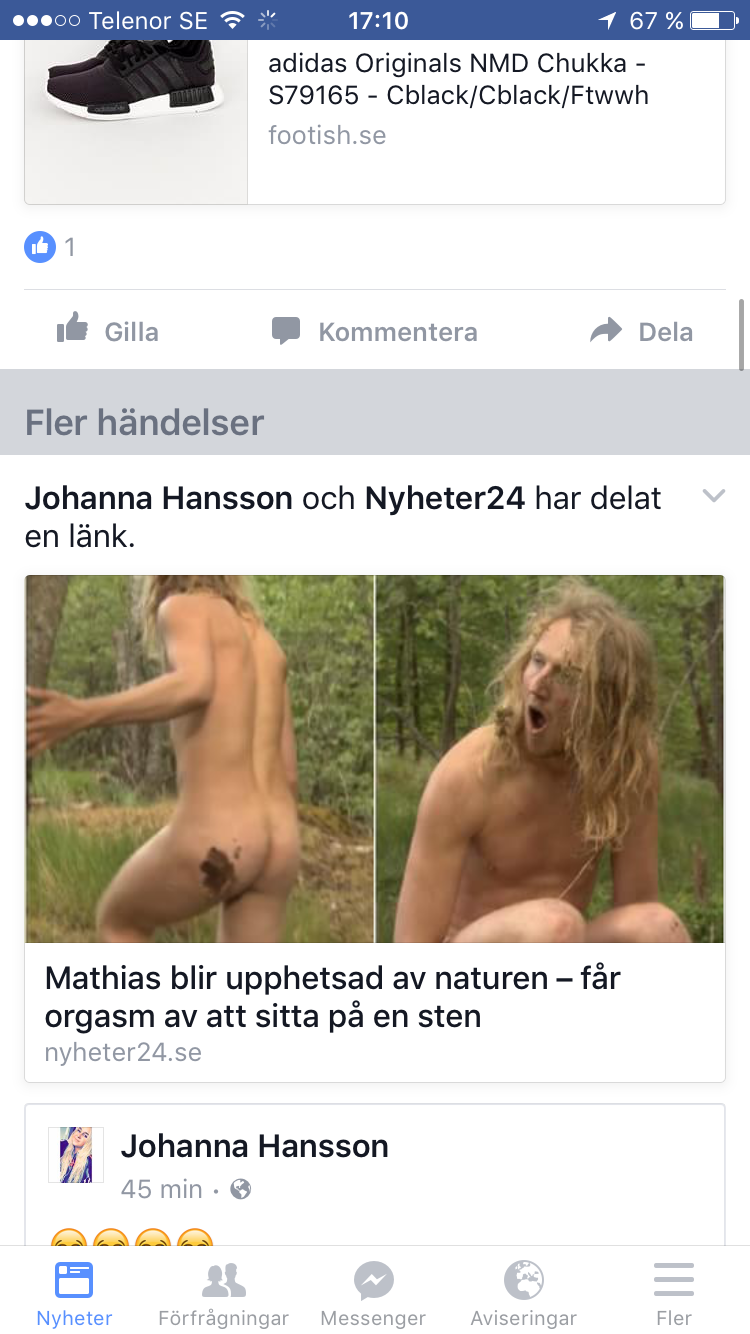This screenshot has width=750, height=1334.
Task: Open Johanna Hansson's profile picture
Action: tap(76, 1155)
